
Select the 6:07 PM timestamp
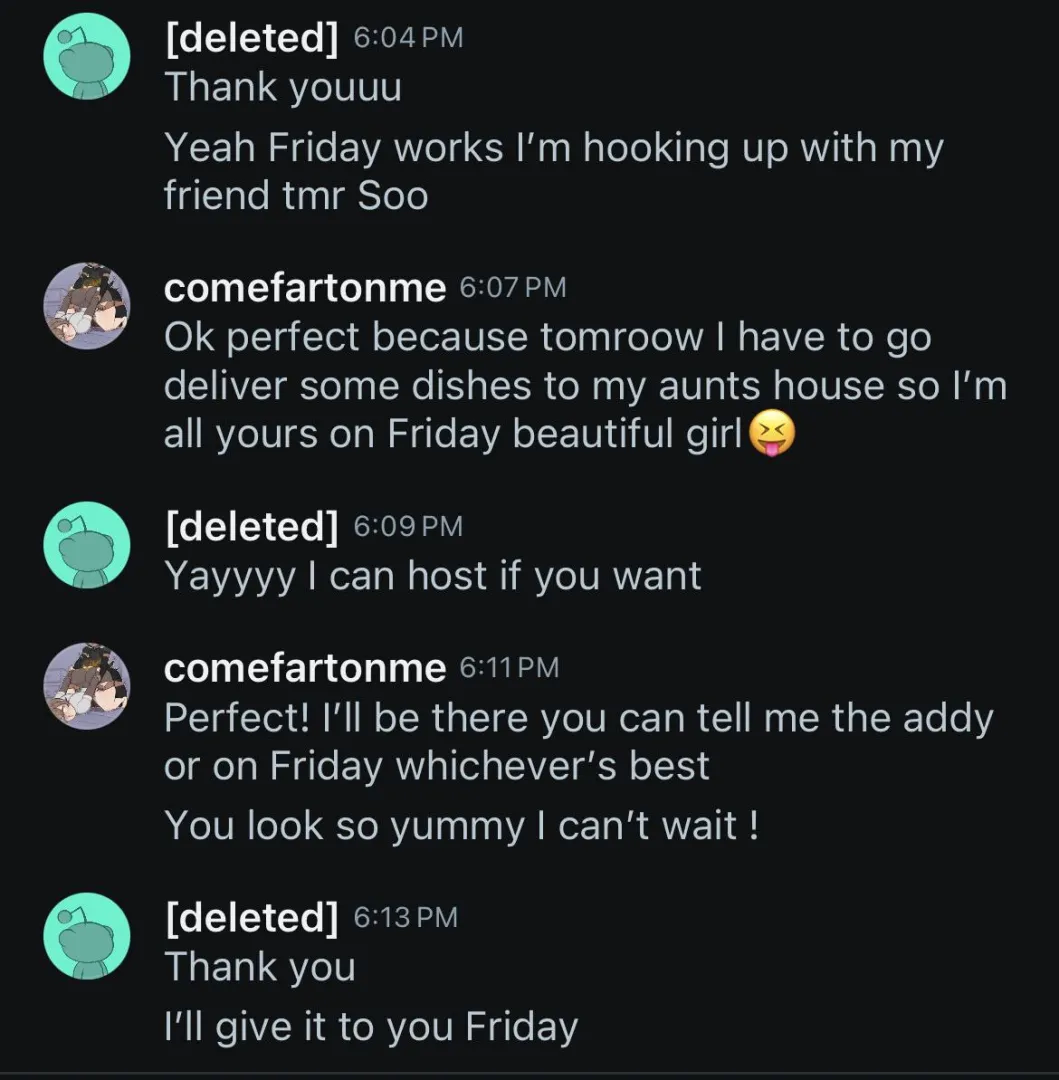513,288
